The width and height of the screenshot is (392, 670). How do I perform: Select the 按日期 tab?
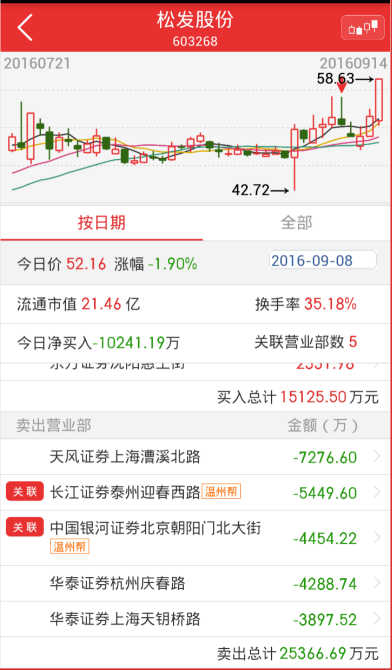pos(102,223)
